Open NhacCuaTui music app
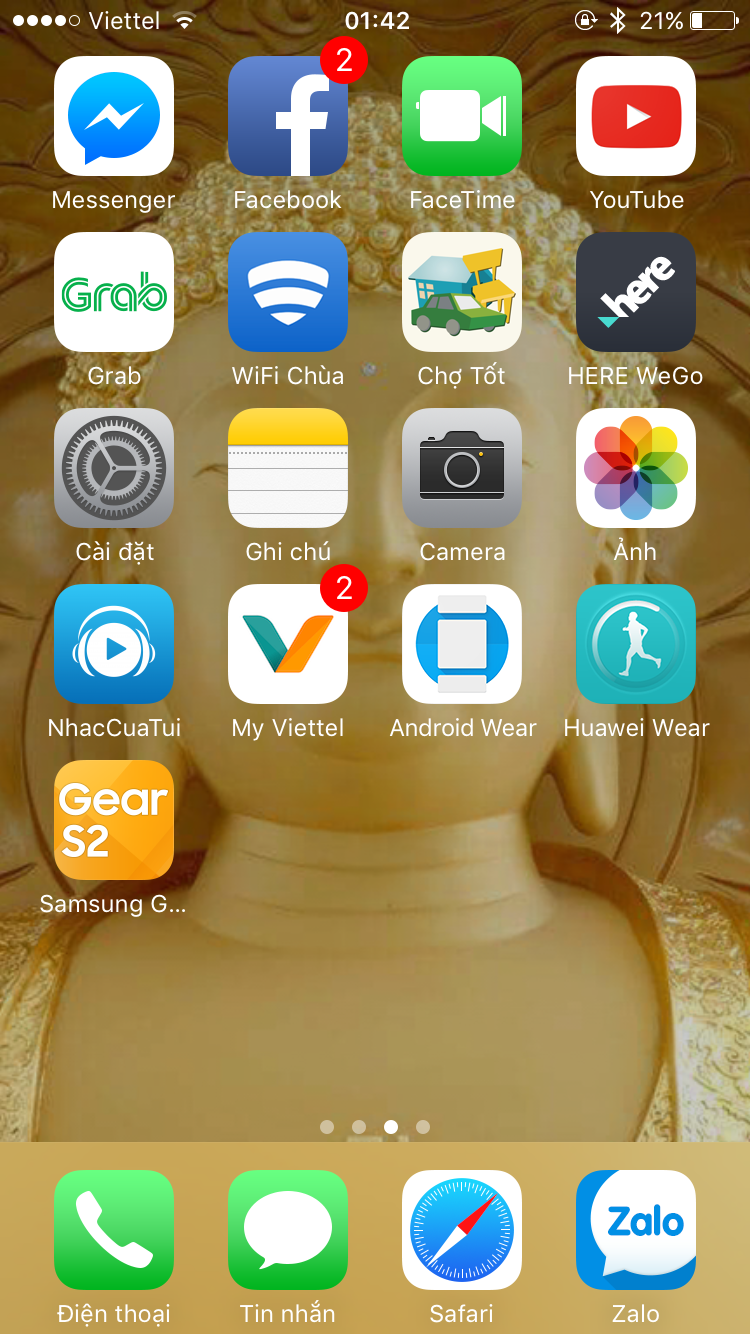Screen dimensions: 750x1334 pyautogui.click(x=114, y=645)
